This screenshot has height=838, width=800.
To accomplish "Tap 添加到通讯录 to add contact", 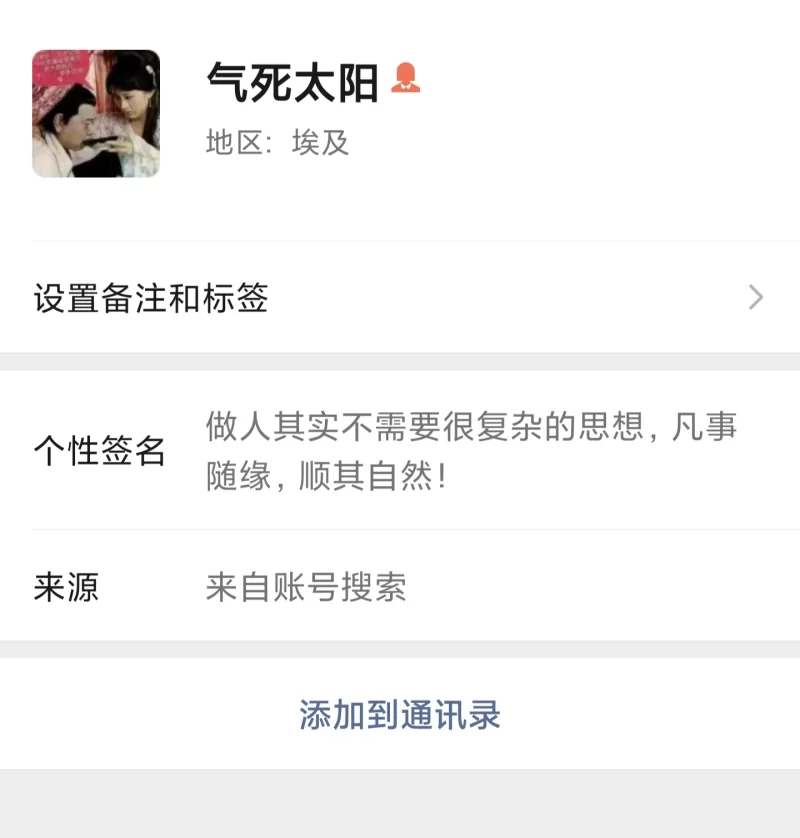I will pos(400,715).
